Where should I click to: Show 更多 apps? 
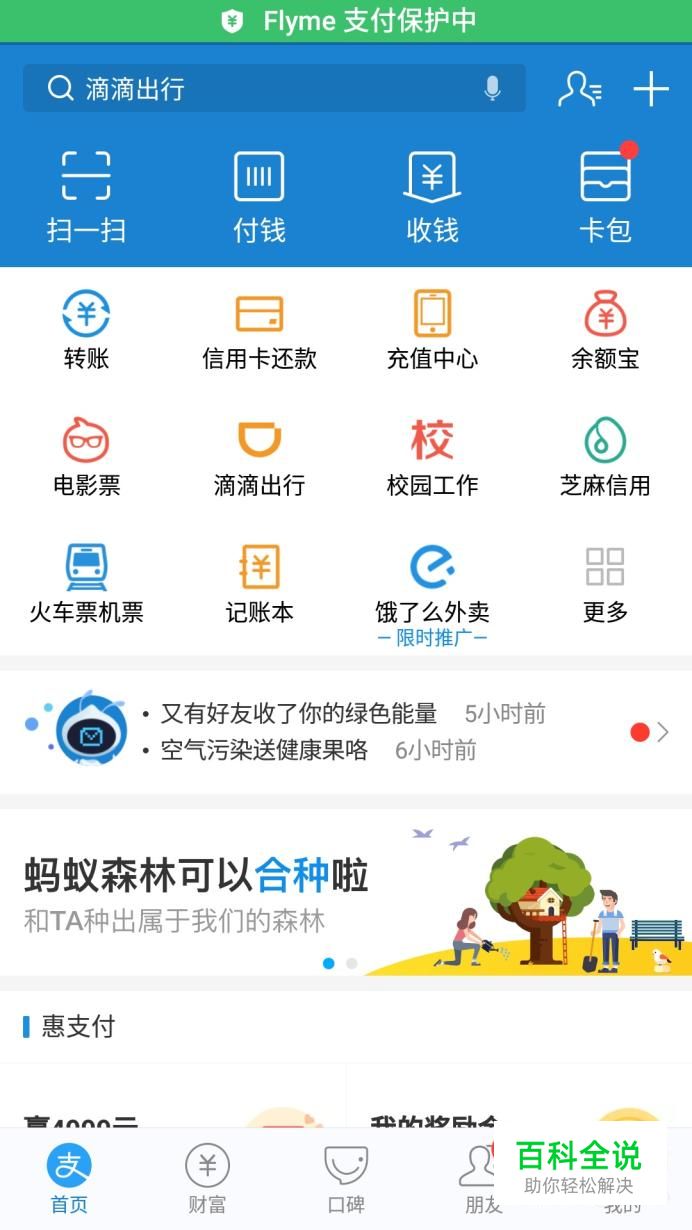click(x=605, y=584)
